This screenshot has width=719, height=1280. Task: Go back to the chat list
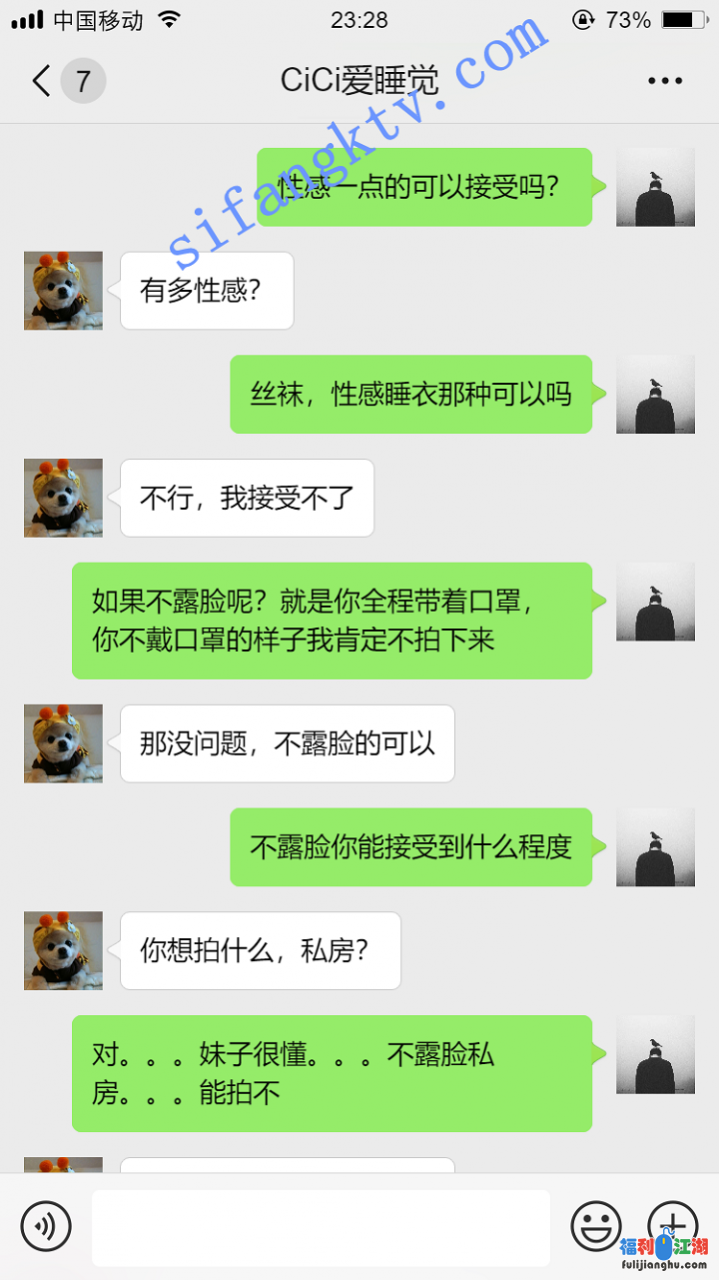(42, 81)
